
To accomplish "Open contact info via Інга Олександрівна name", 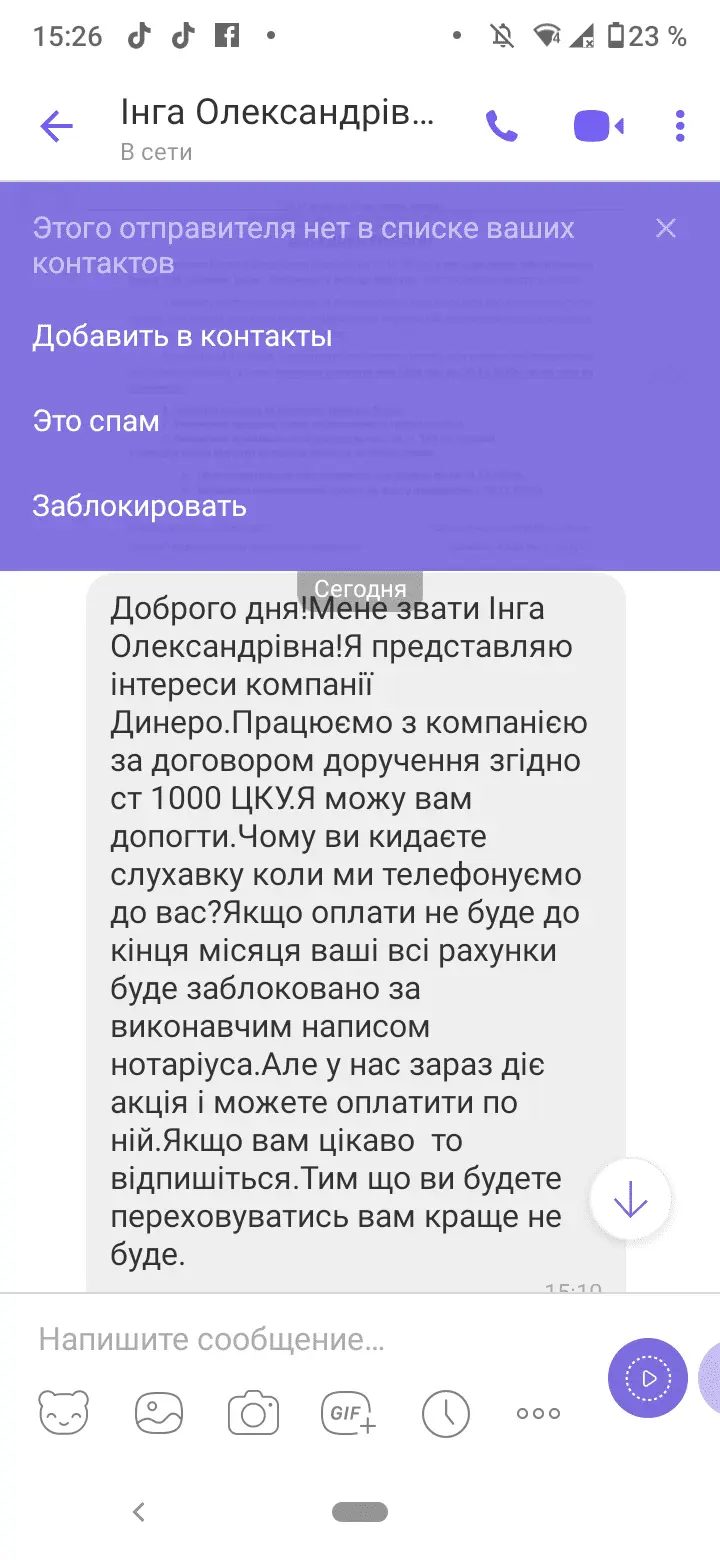I will [x=277, y=115].
